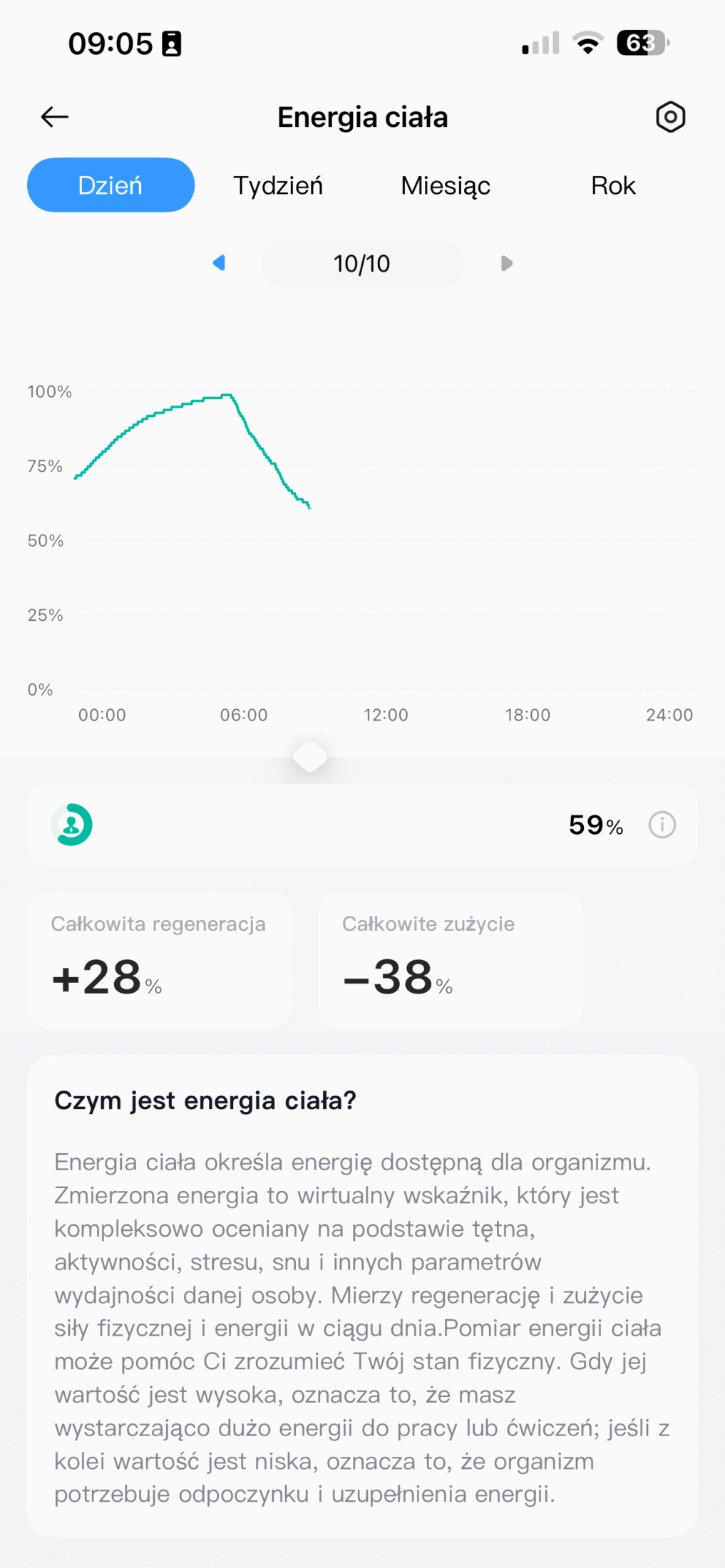
Task: Switch to the Tydzień tab
Action: click(x=278, y=185)
